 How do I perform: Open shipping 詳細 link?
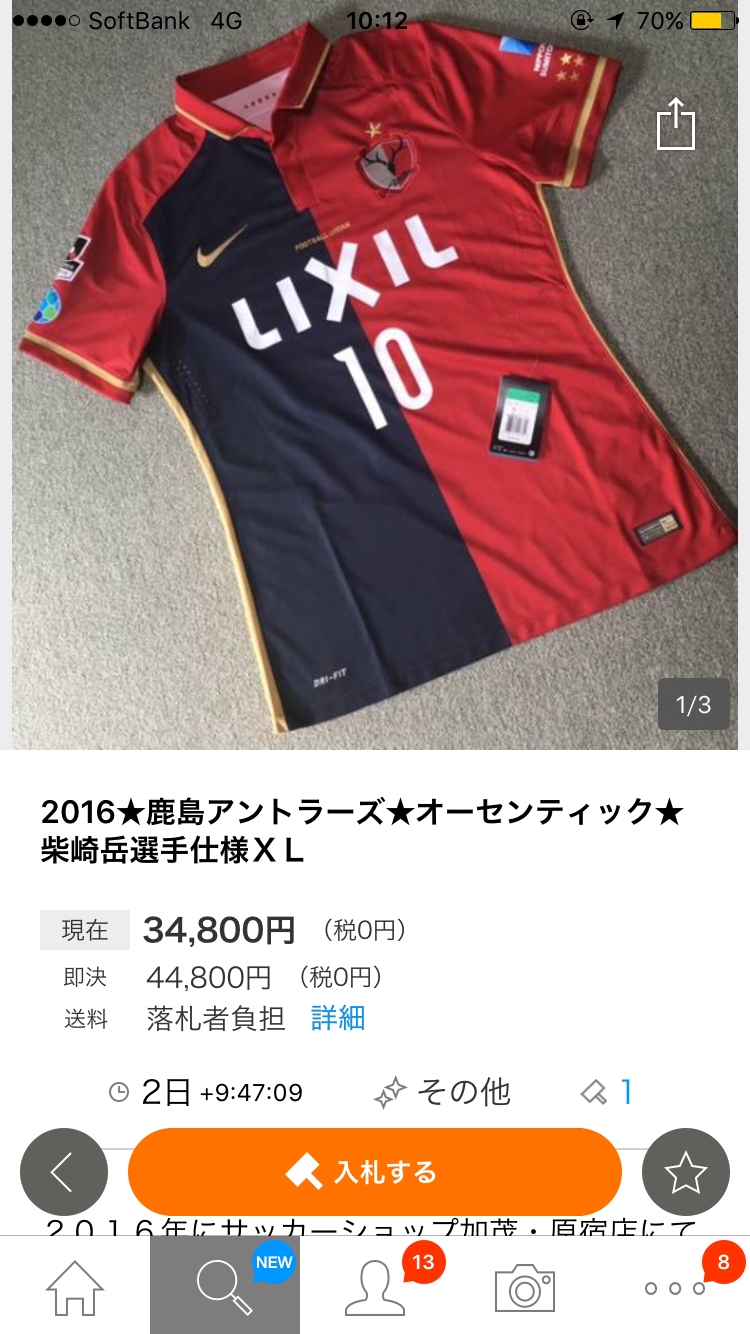pyautogui.click(x=338, y=1018)
